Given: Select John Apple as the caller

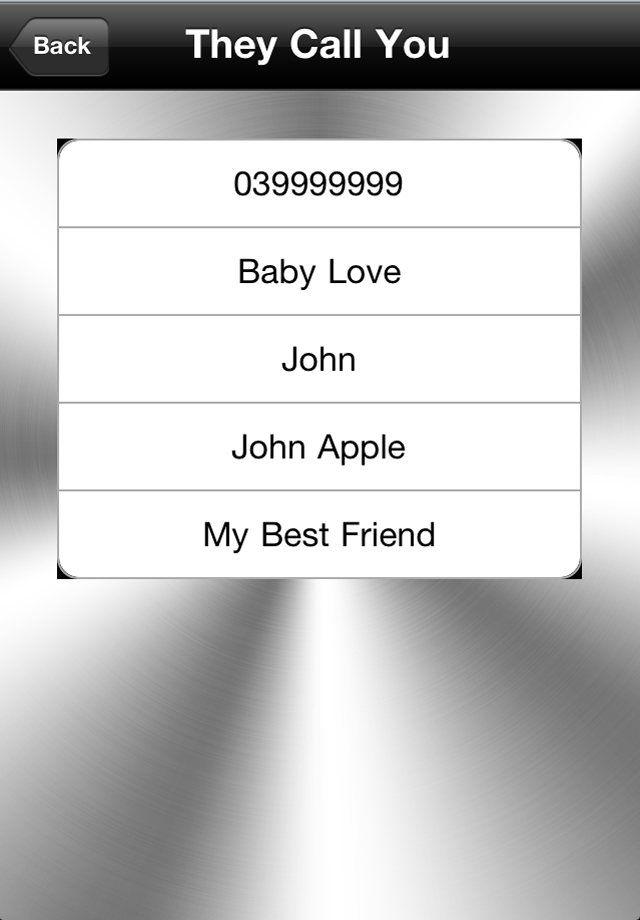Looking at the screenshot, I should pos(319,447).
